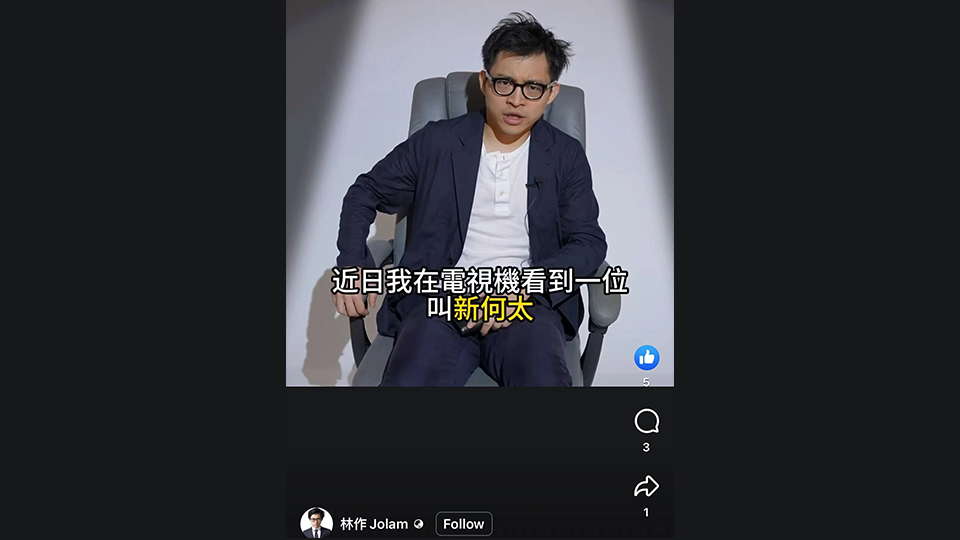Tap the video to pause playback
The height and width of the screenshot is (540, 960).
(x=480, y=180)
